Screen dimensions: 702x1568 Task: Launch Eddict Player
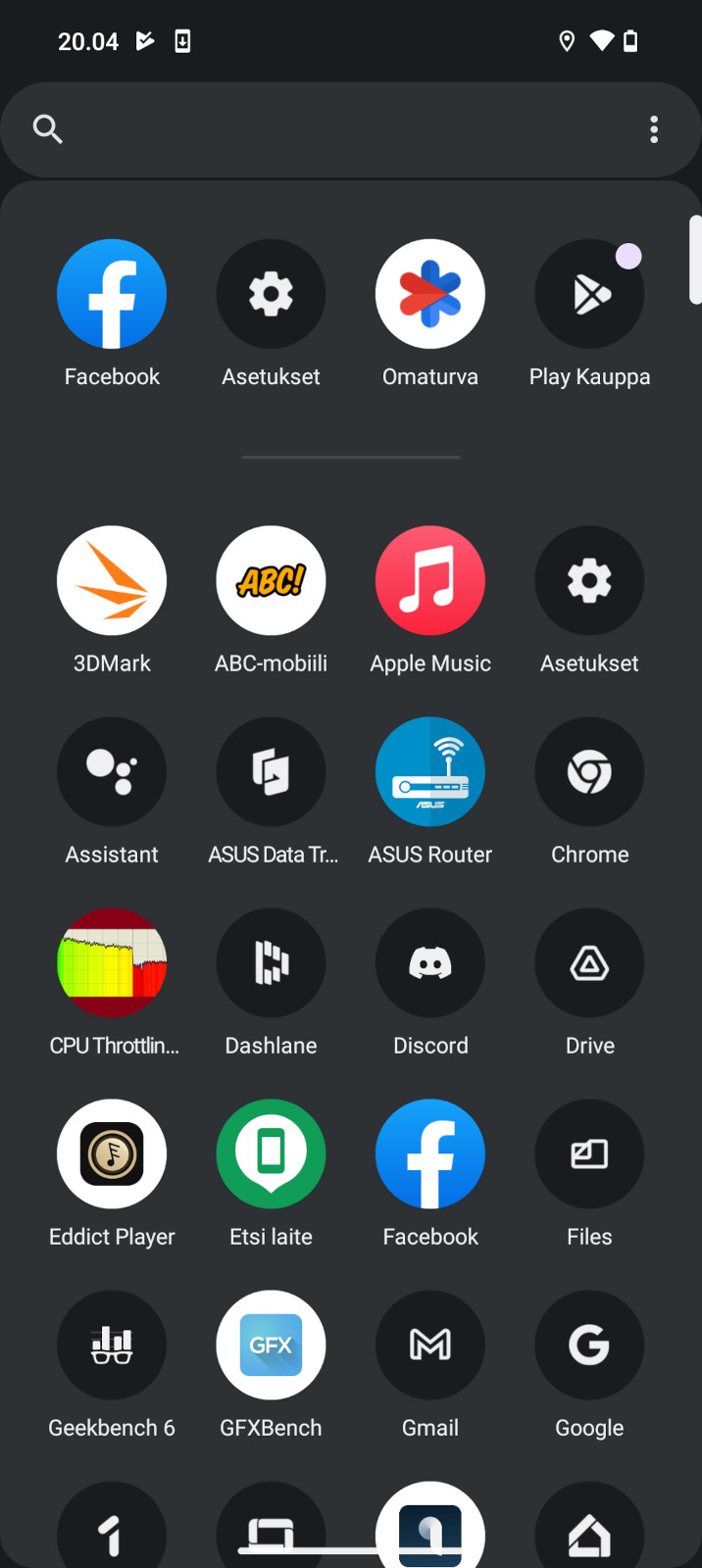(x=112, y=1154)
